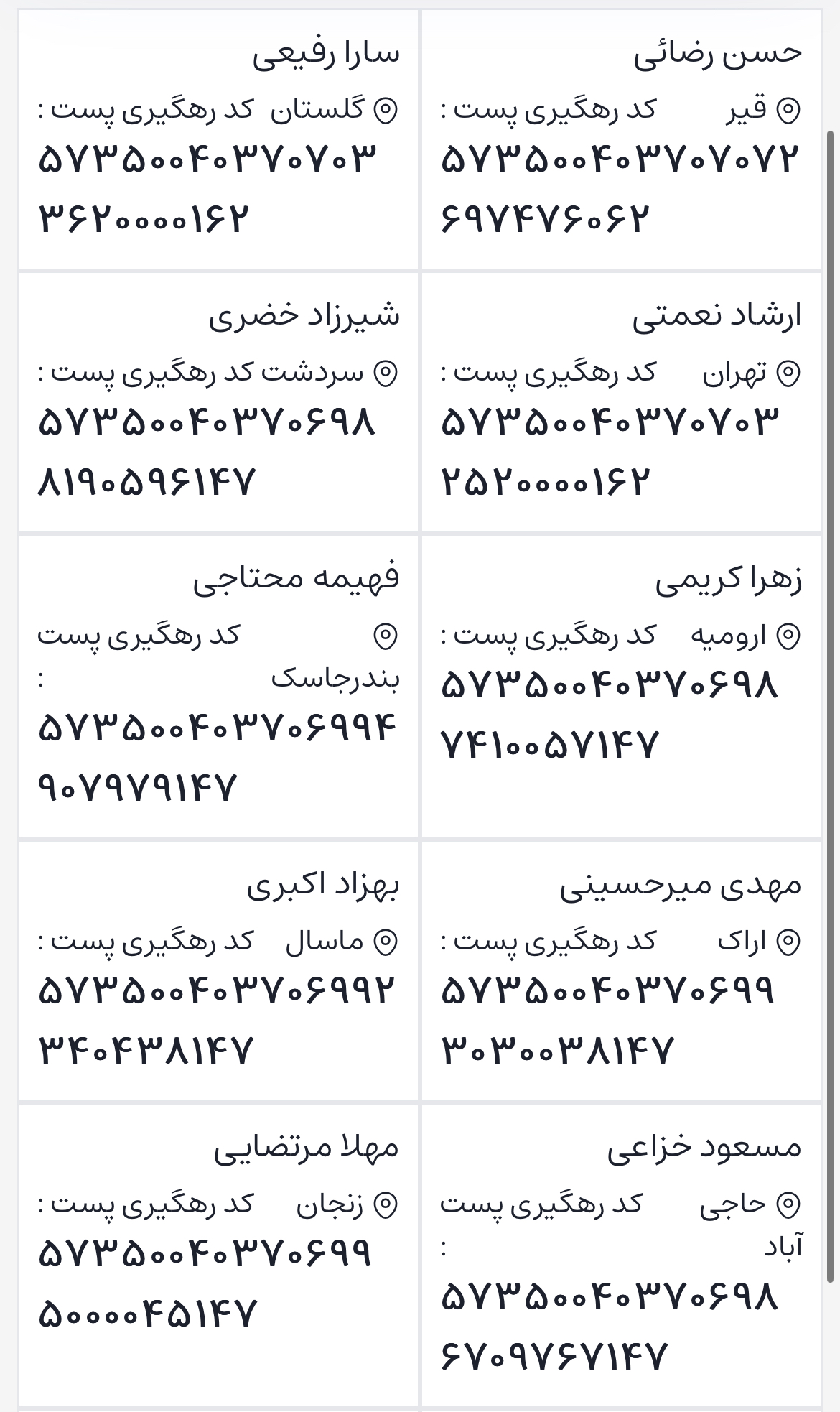The width and height of the screenshot is (840, 1412).
Task: Tap the vertical scrollbar on the right edge
Action: [831, 707]
